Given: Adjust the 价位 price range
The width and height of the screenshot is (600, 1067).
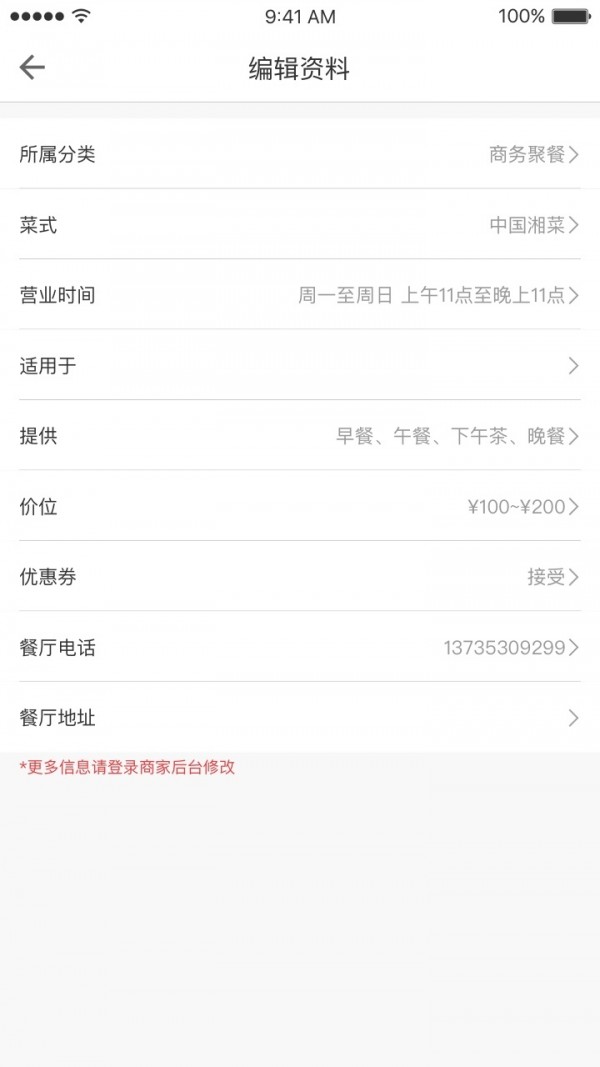Looking at the screenshot, I should click(300, 507).
